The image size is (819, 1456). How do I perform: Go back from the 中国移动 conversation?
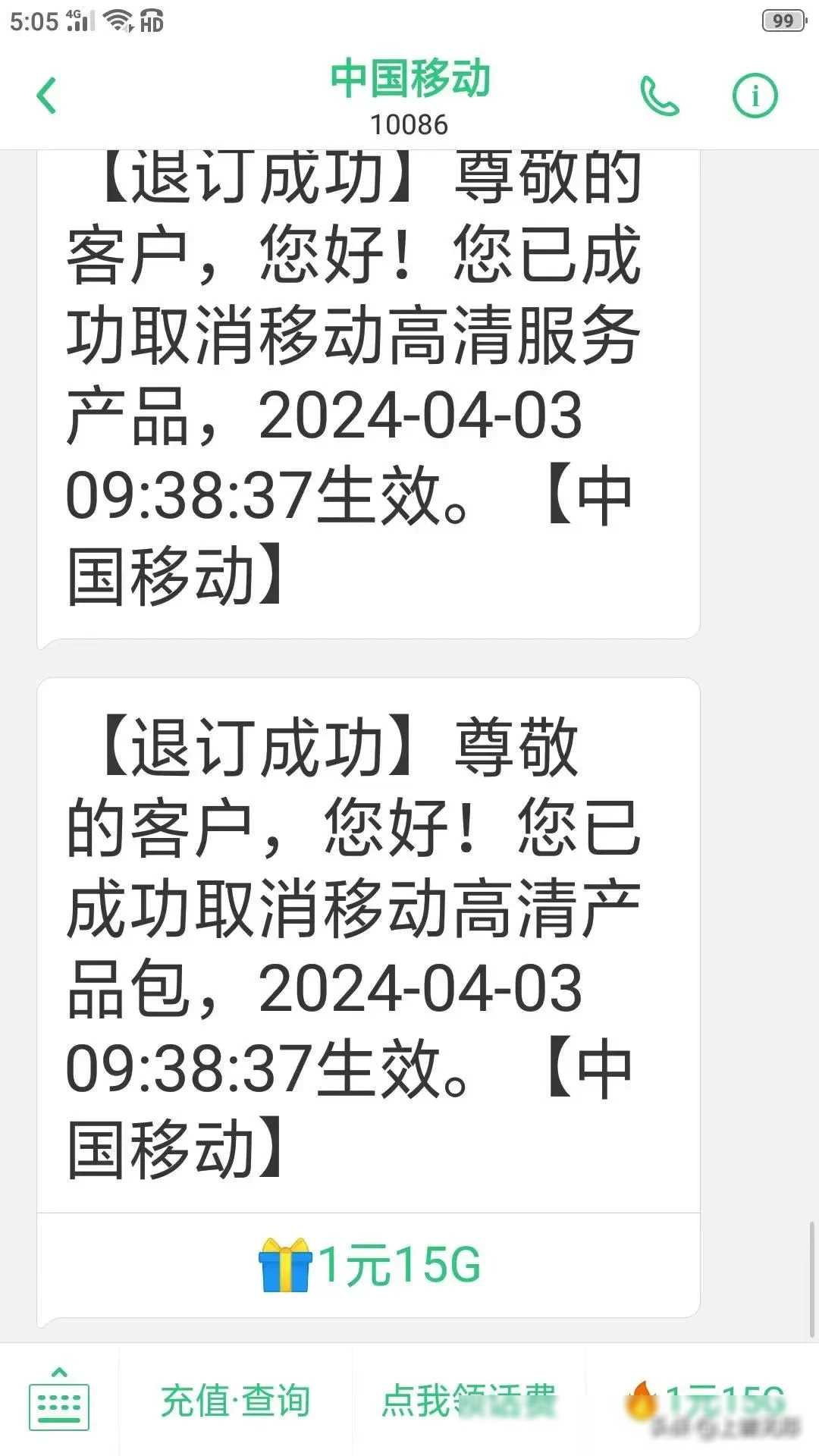(x=47, y=96)
